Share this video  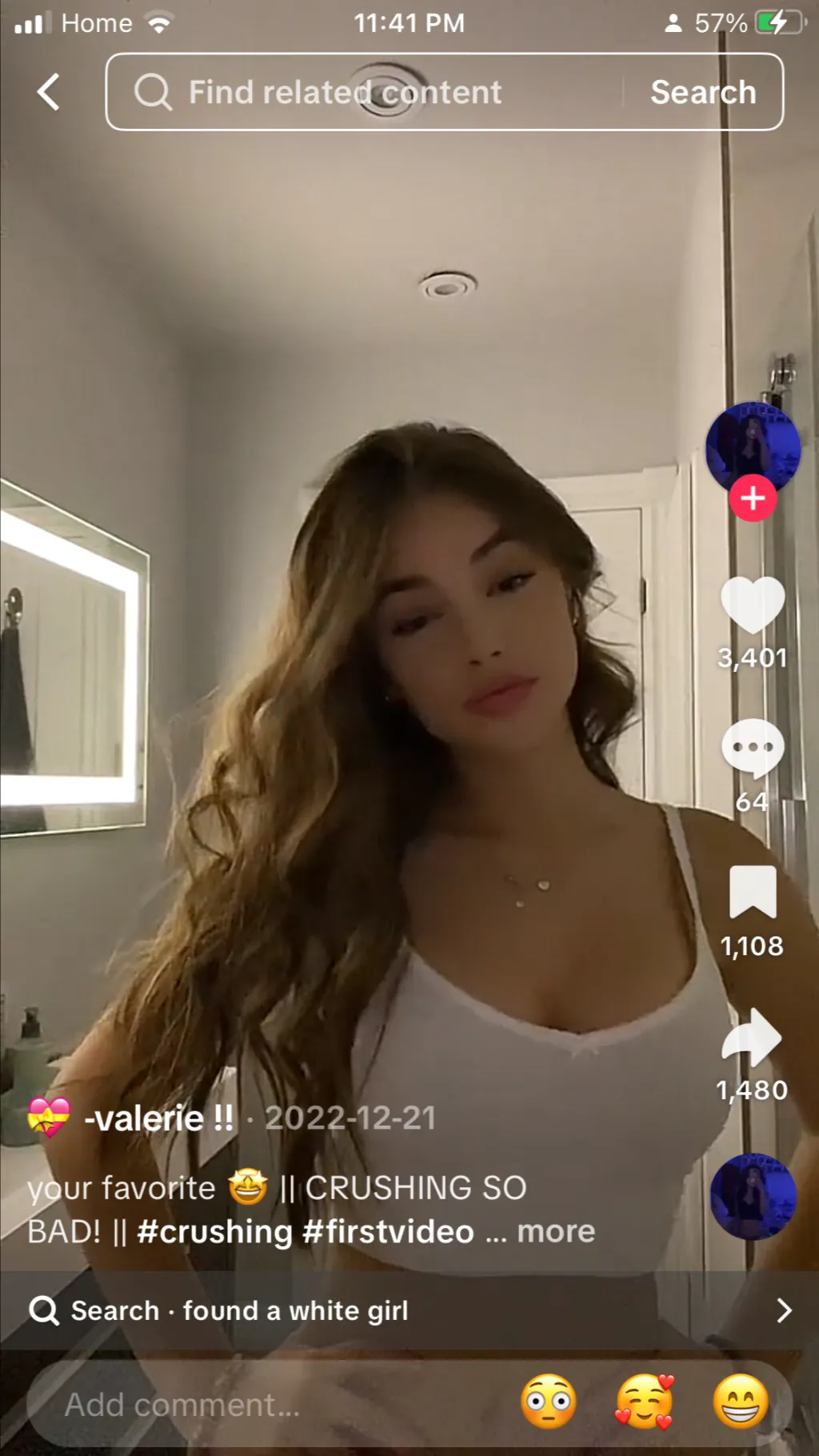(752, 1038)
